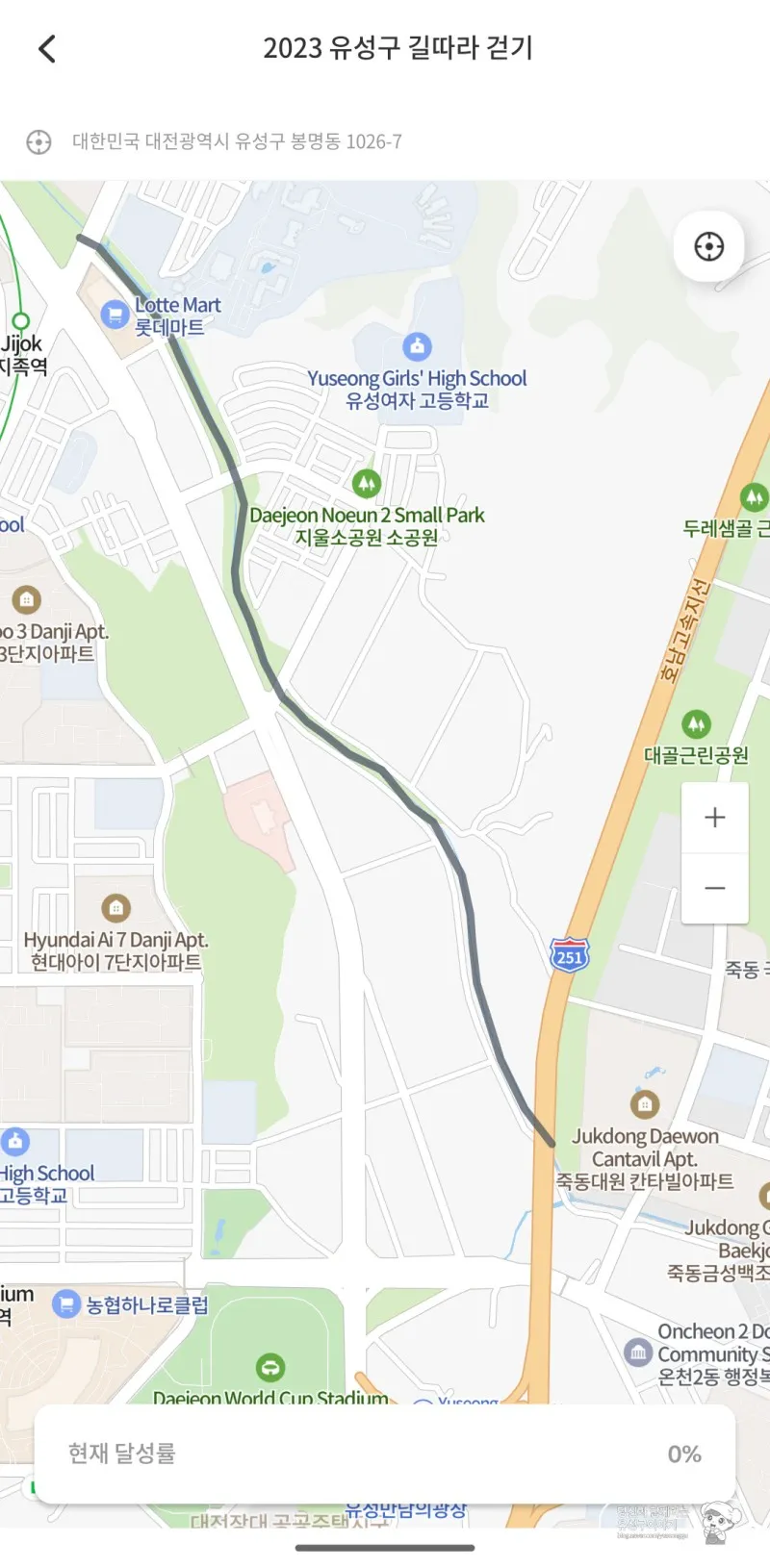
Task: Select Yuseong Girls' High School marker
Action: point(417,346)
